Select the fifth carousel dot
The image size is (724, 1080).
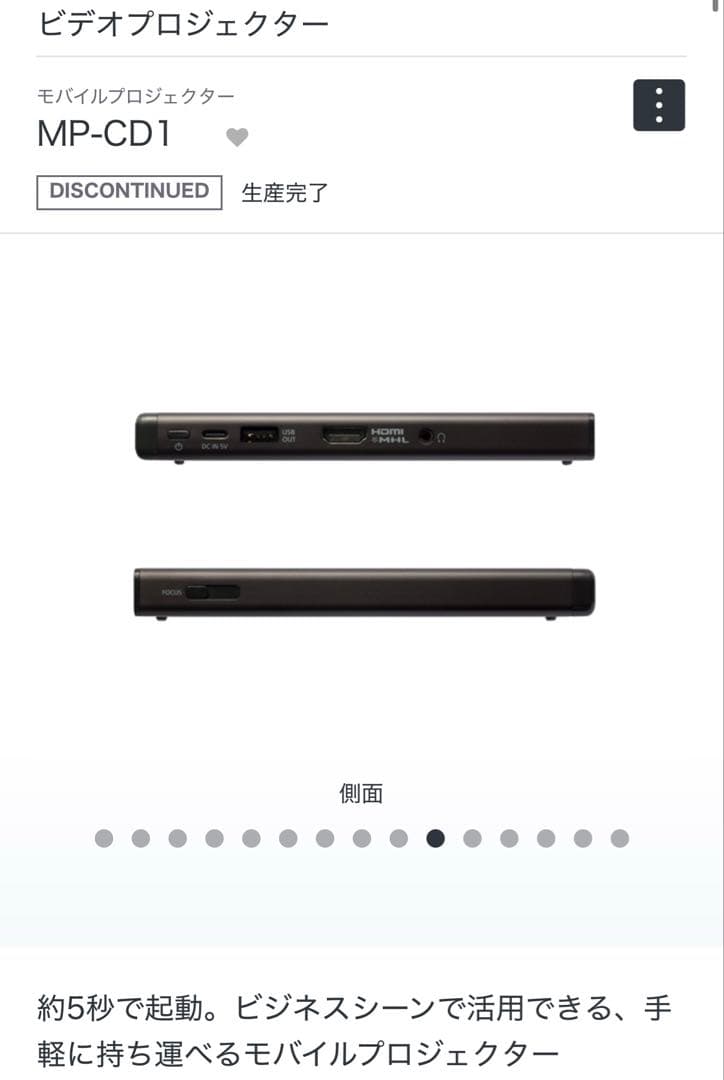tap(251, 839)
